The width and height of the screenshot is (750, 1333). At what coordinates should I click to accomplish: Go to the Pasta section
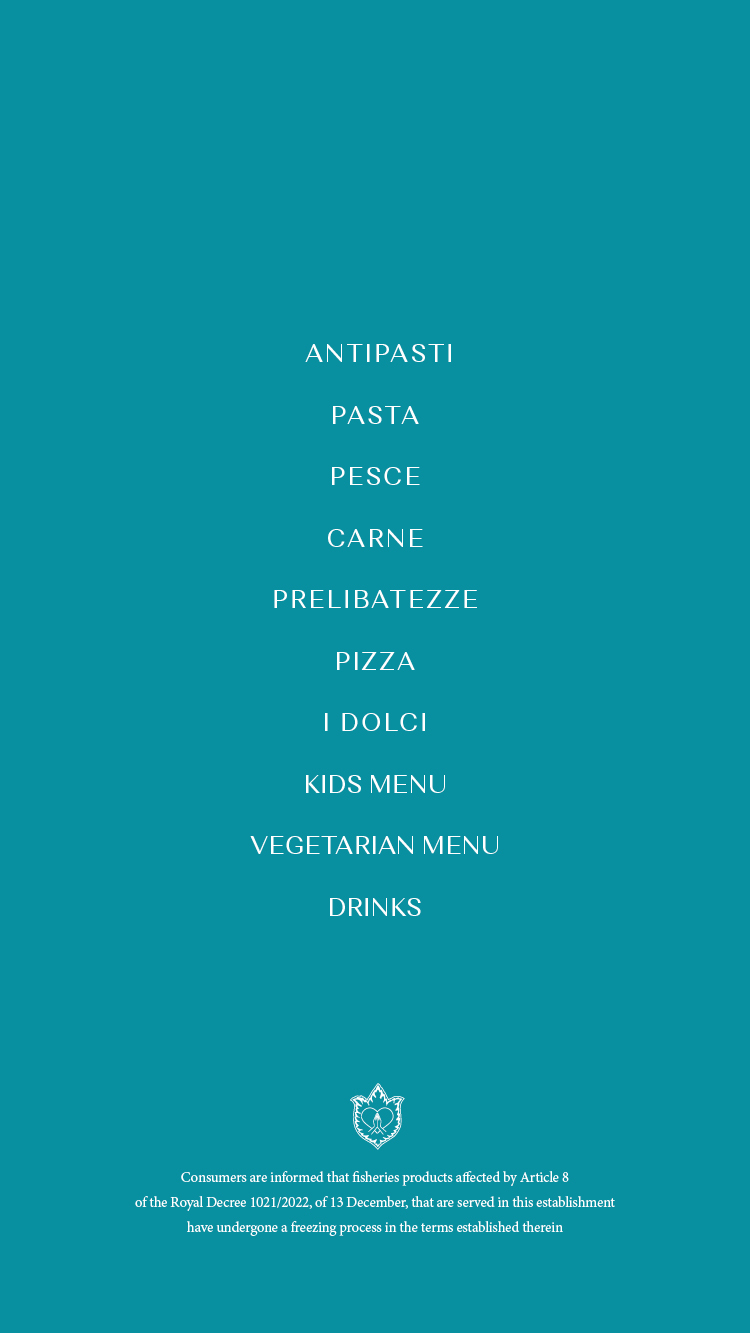click(x=375, y=415)
